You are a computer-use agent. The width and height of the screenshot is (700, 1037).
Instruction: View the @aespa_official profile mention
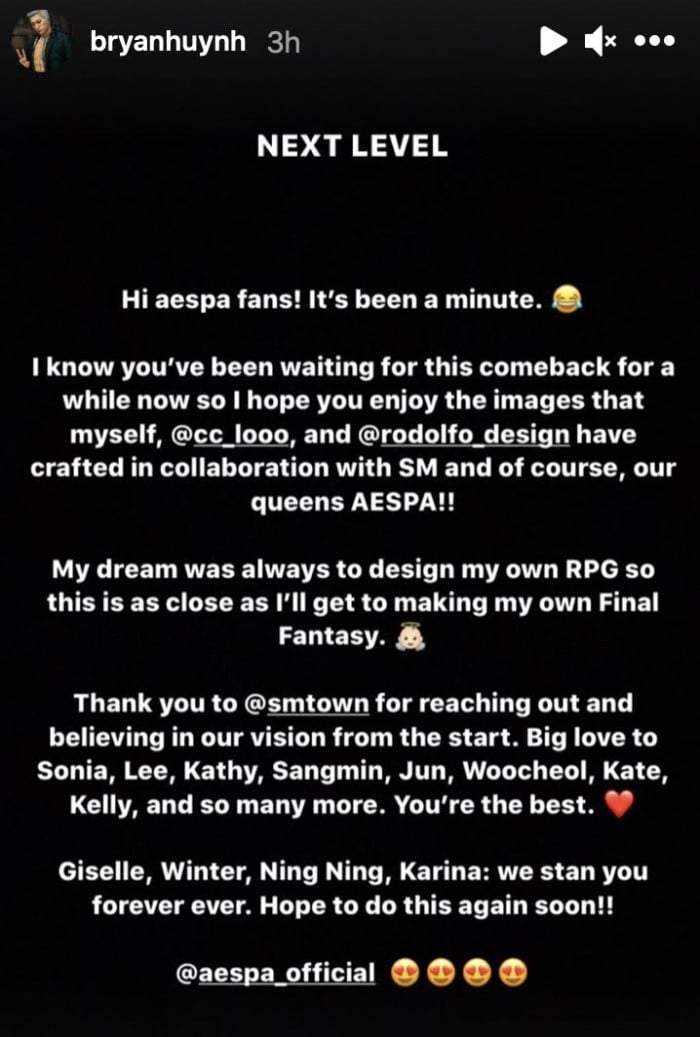(x=276, y=972)
